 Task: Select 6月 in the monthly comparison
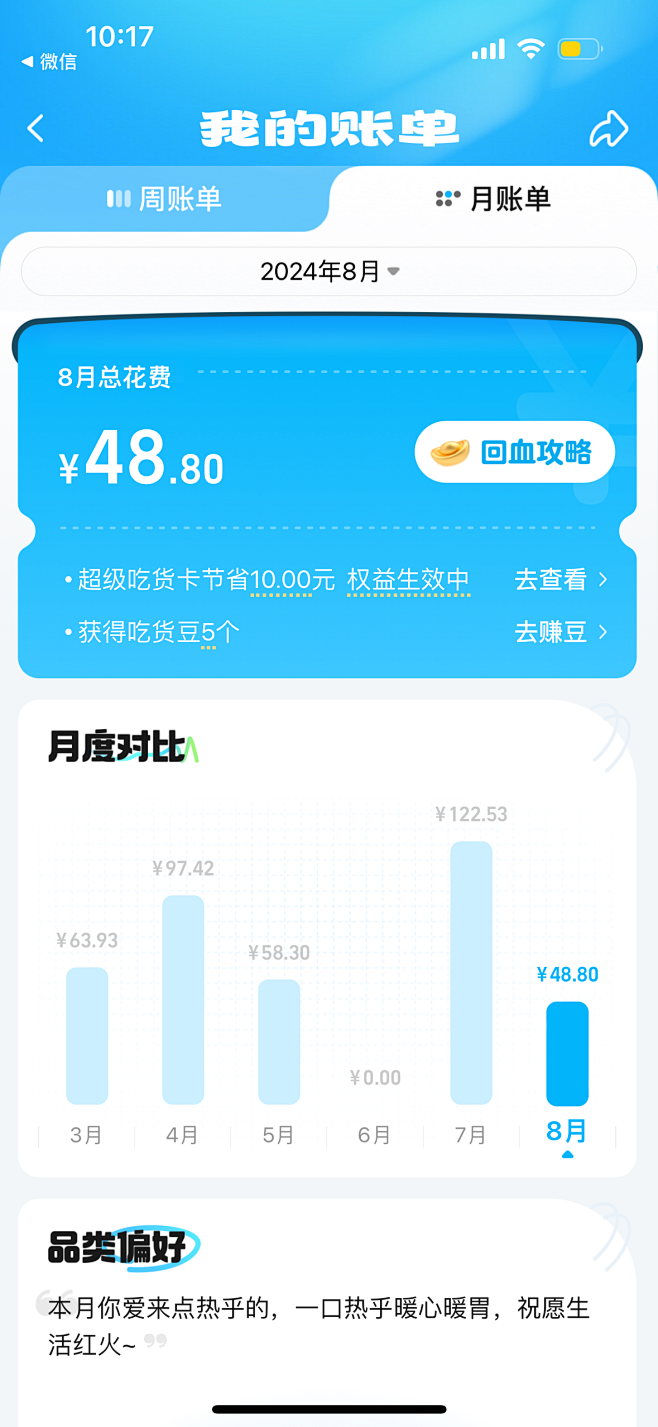(x=374, y=1135)
